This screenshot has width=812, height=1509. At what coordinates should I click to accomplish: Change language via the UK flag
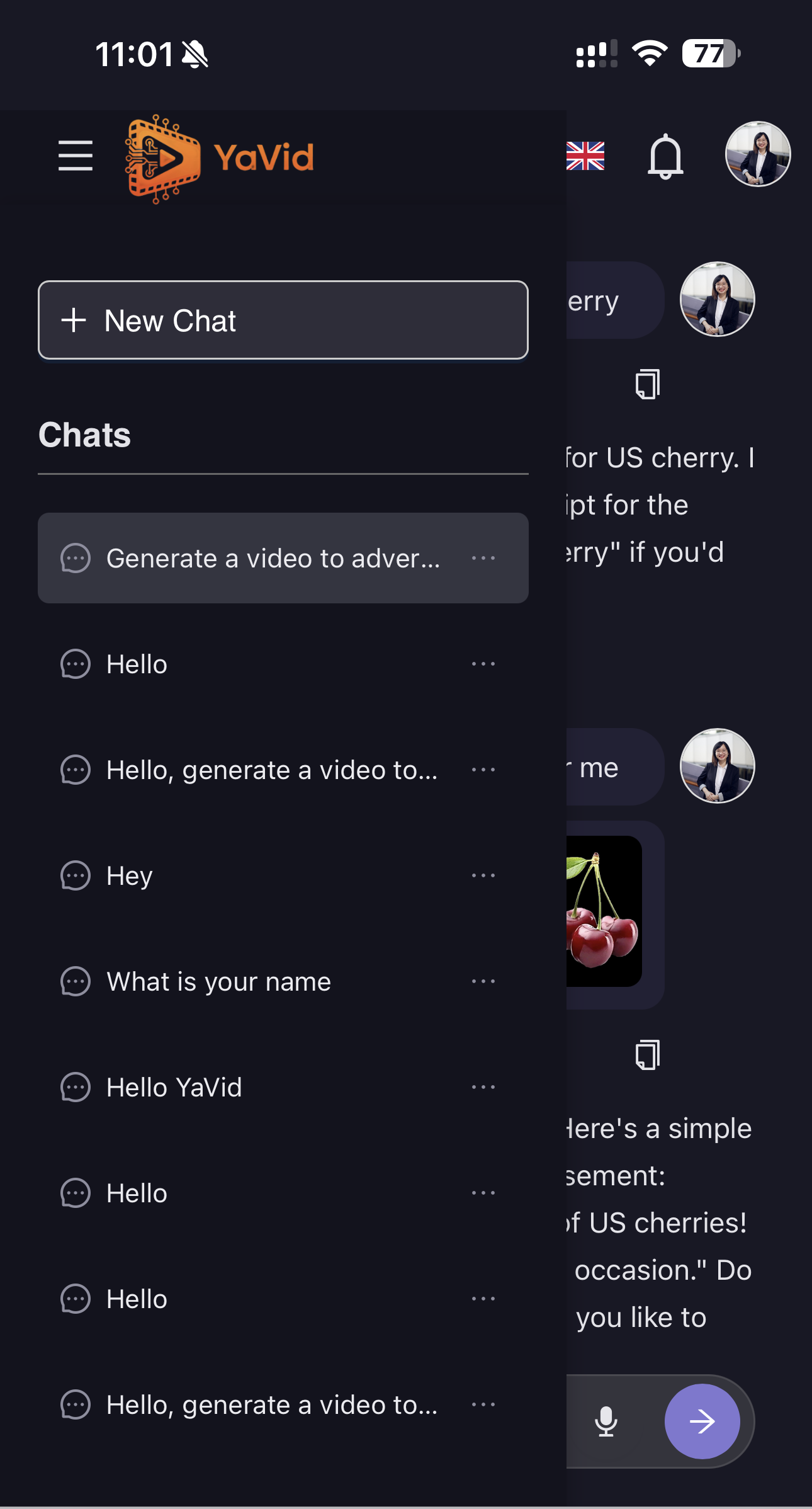click(585, 156)
